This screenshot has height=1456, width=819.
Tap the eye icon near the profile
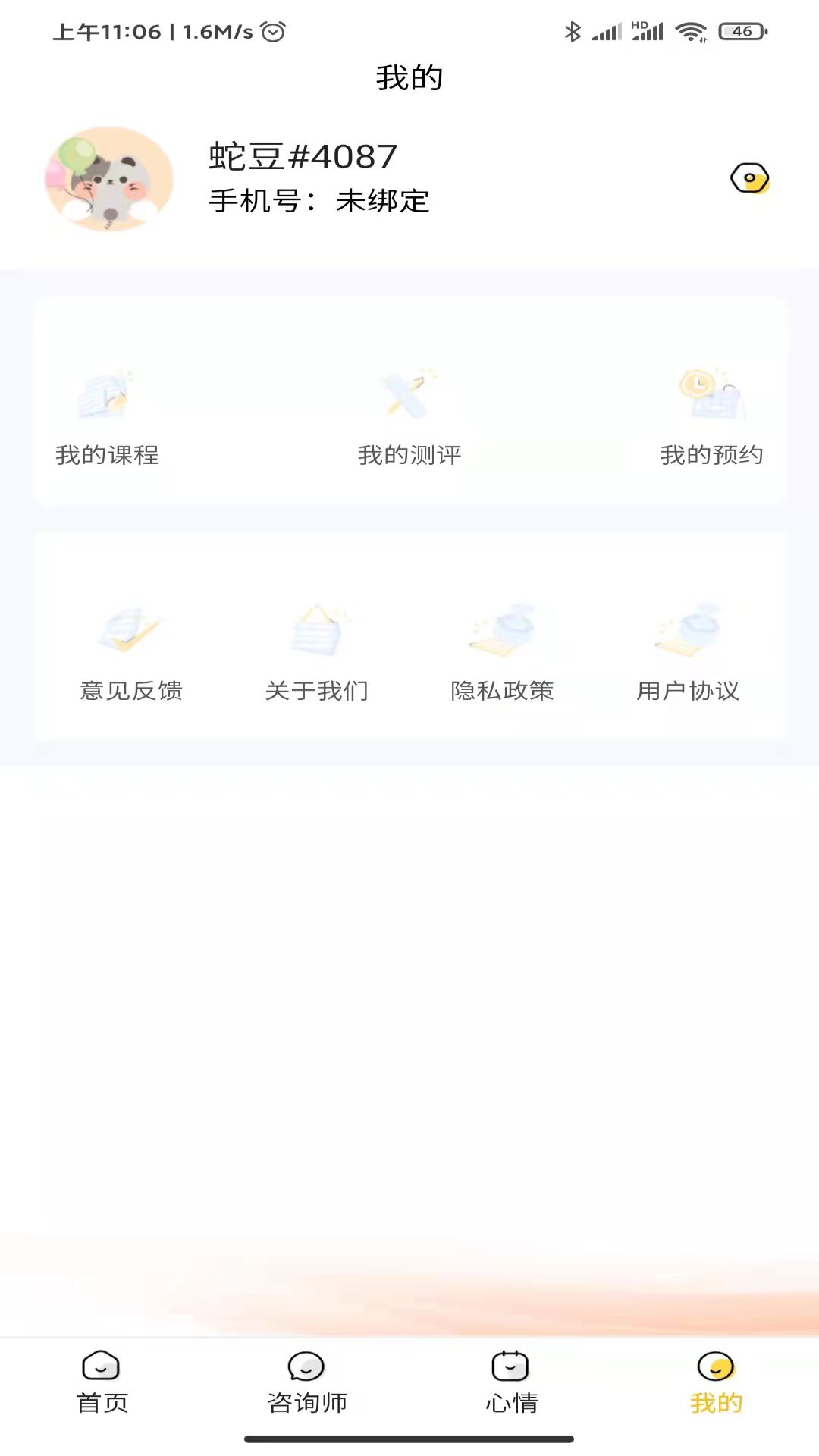[x=748, y=179]
